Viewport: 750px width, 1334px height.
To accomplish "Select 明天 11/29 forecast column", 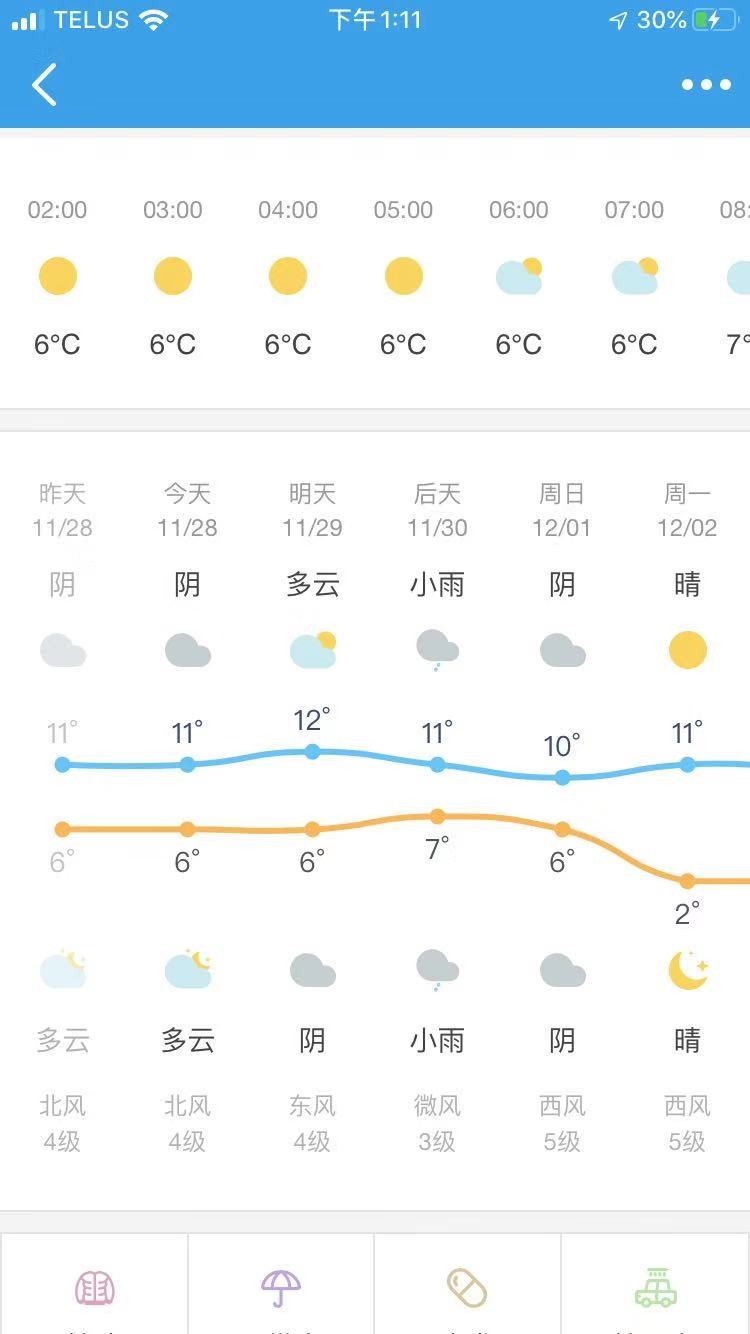I will point(312,508).
